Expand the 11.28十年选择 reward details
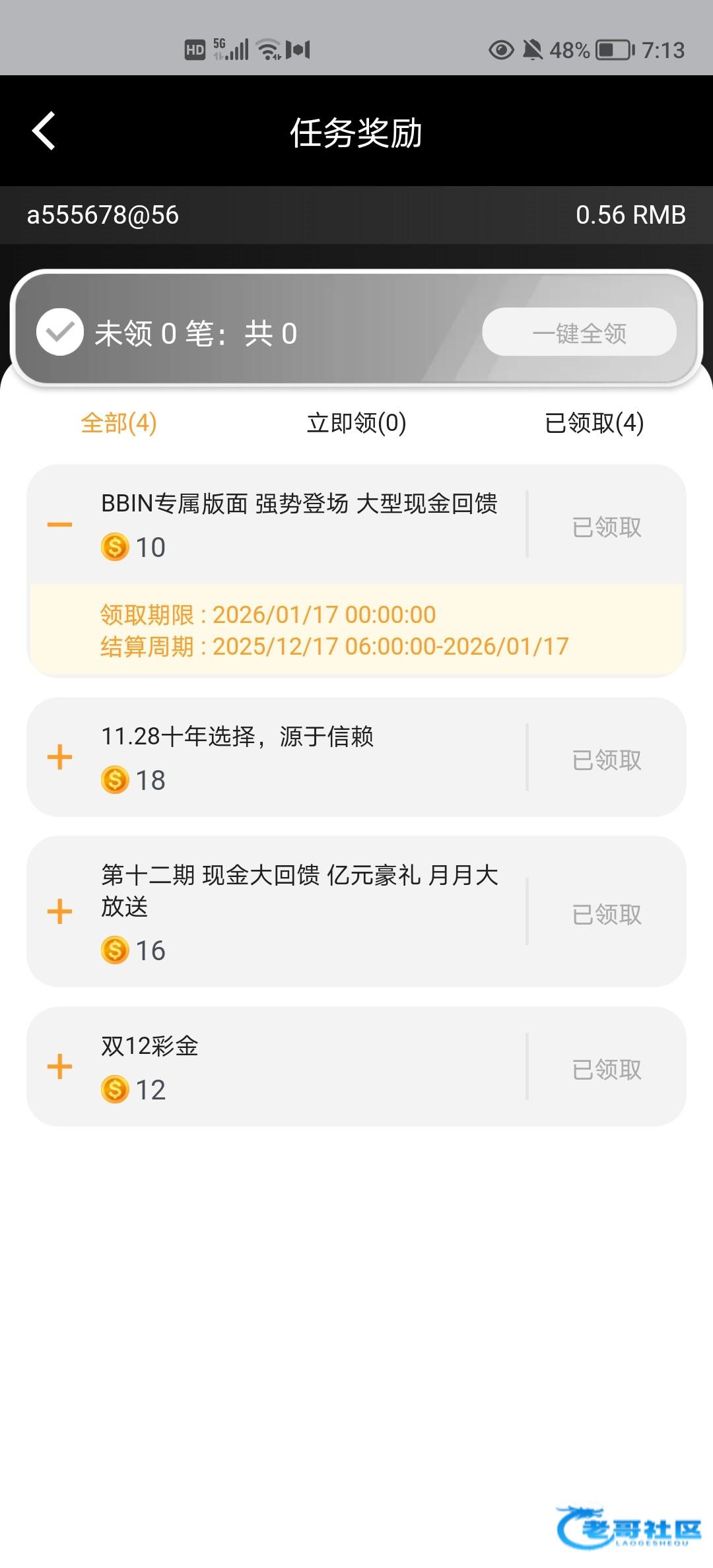 pos(59,757)
